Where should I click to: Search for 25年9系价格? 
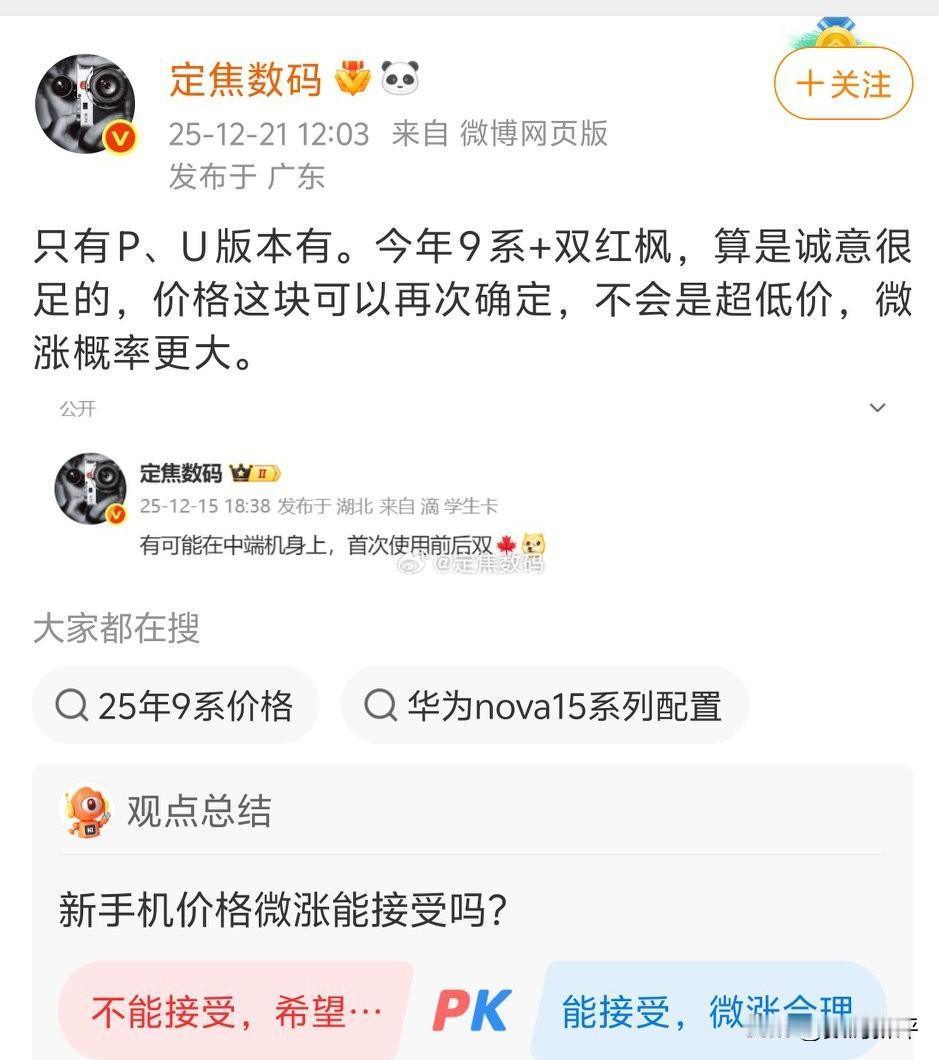click(175, 706)
